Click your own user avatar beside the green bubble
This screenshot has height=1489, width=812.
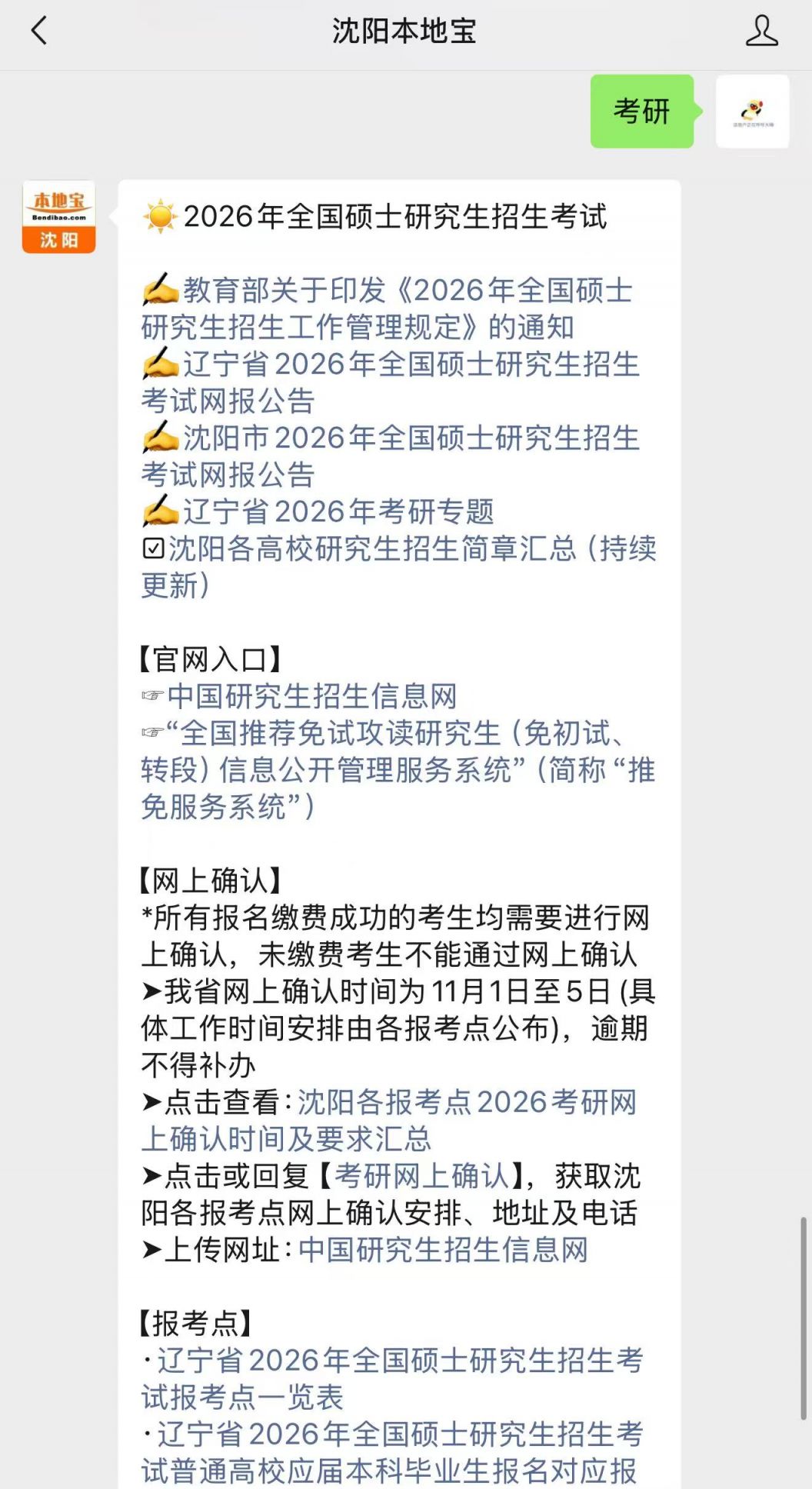[752, 112]
